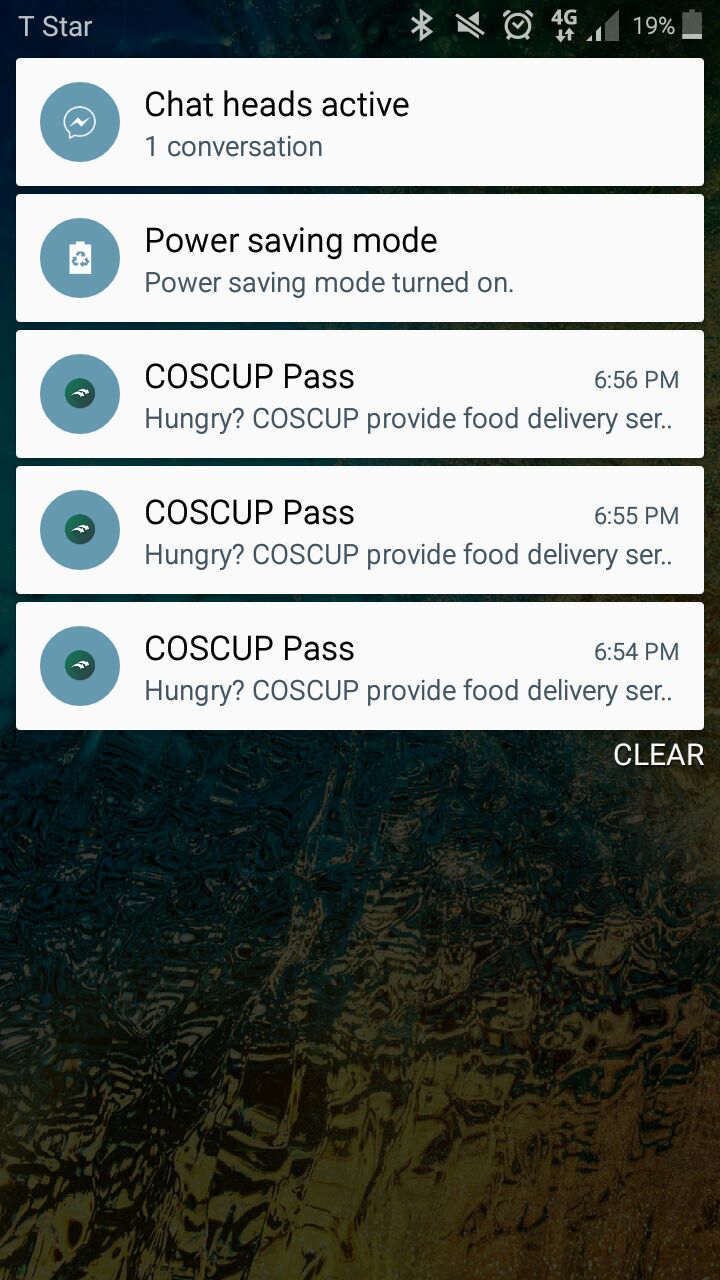Image resolution: width=720 pixels, height=1280 pixels.
Task: Open the COSCUP Pass notification from 6:55 PM
Action: [360, 530]
